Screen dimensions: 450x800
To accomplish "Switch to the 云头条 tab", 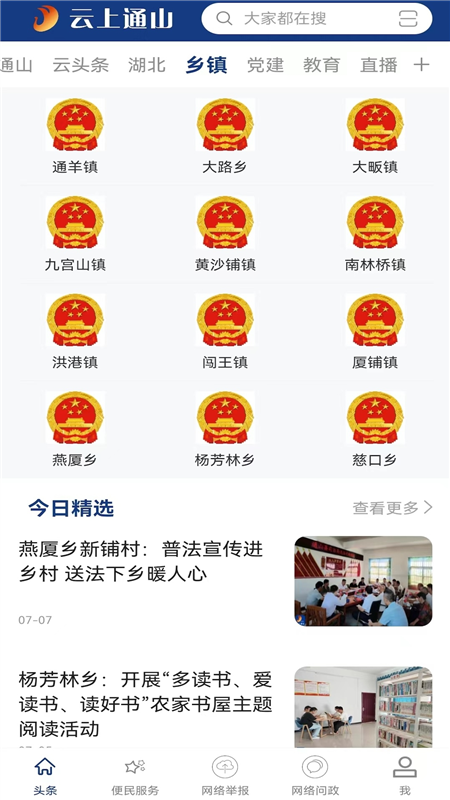I will click(x=81, y=65).
